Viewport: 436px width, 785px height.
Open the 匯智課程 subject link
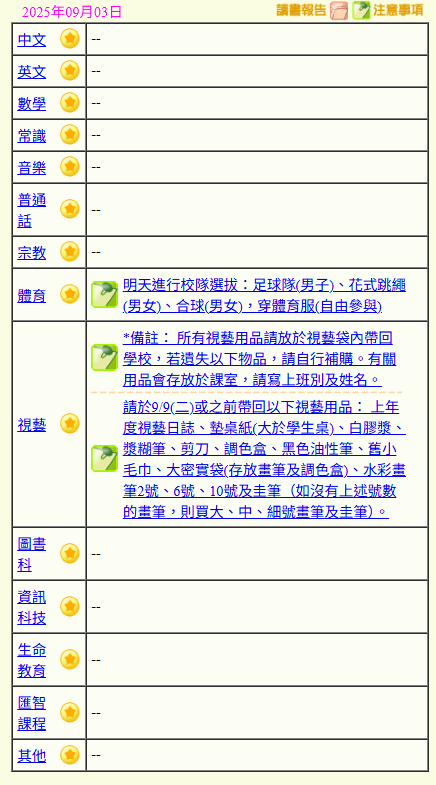pos(32,713)
